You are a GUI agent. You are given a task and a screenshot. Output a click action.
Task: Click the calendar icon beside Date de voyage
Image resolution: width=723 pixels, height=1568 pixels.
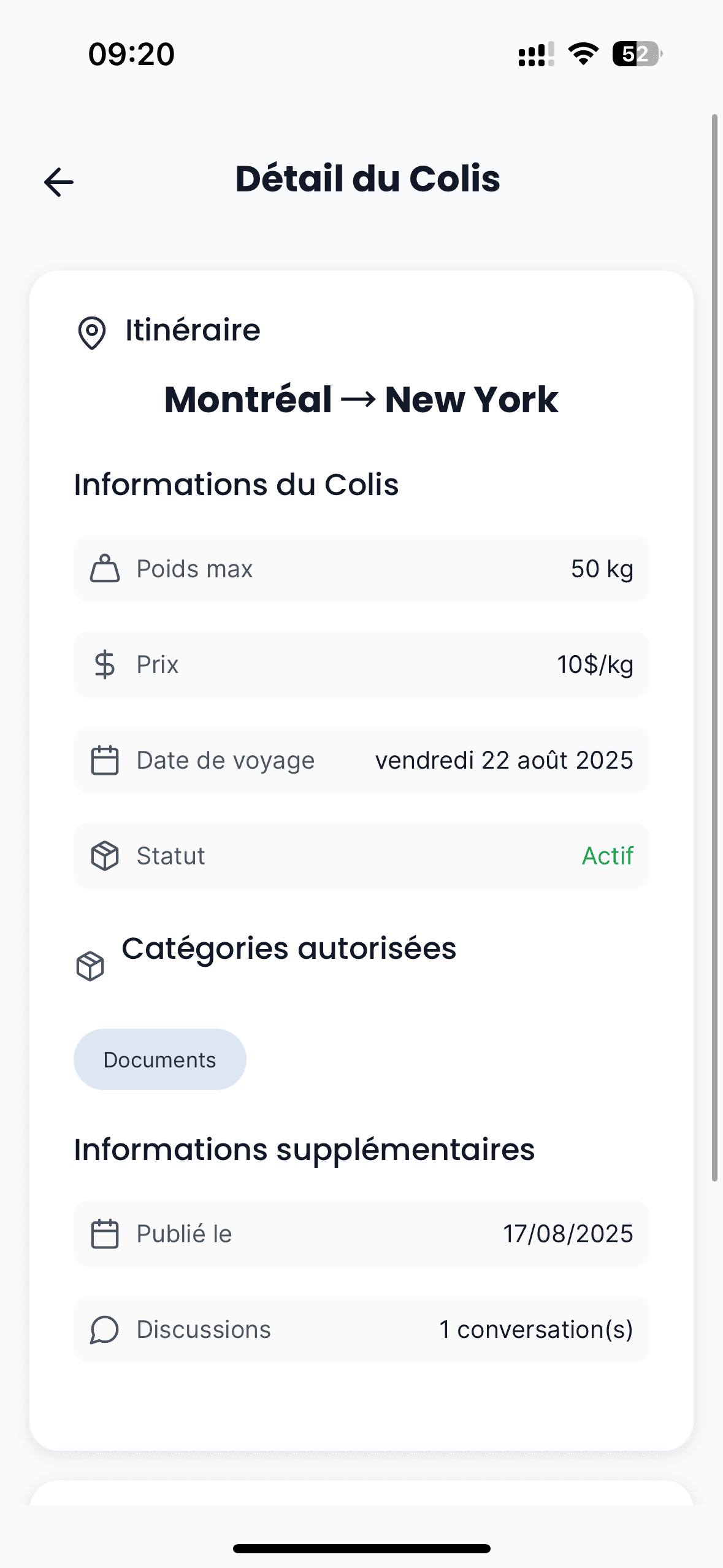coord(105,759)
